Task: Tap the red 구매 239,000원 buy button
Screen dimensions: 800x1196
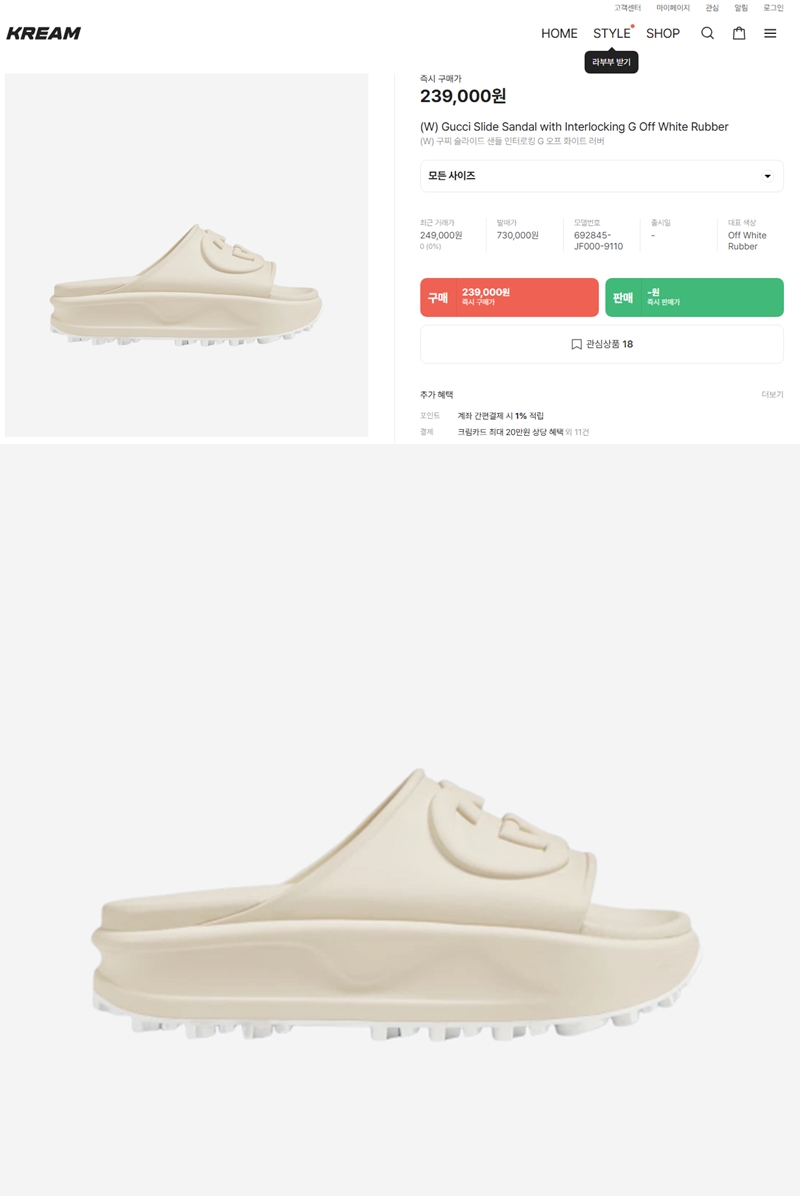Action: click(x=509, y=297)
